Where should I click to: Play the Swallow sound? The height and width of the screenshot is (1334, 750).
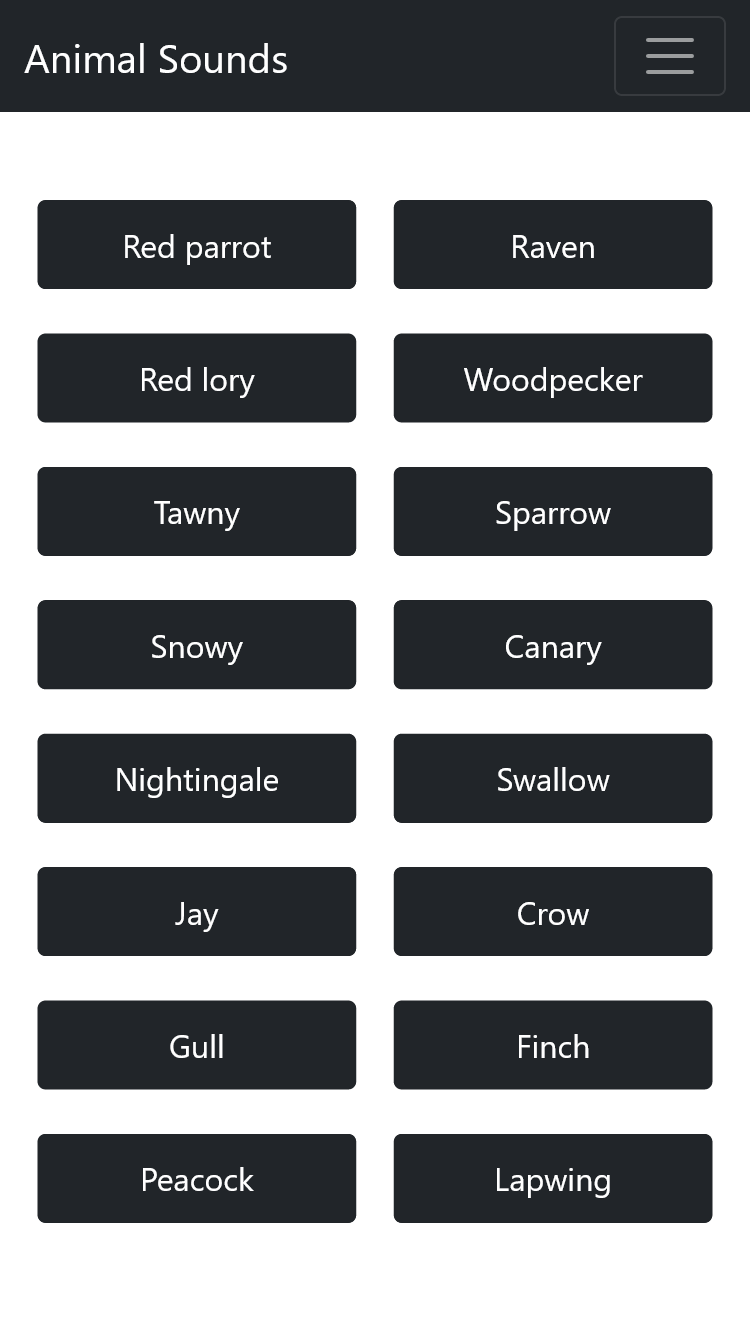coord(553,778)
